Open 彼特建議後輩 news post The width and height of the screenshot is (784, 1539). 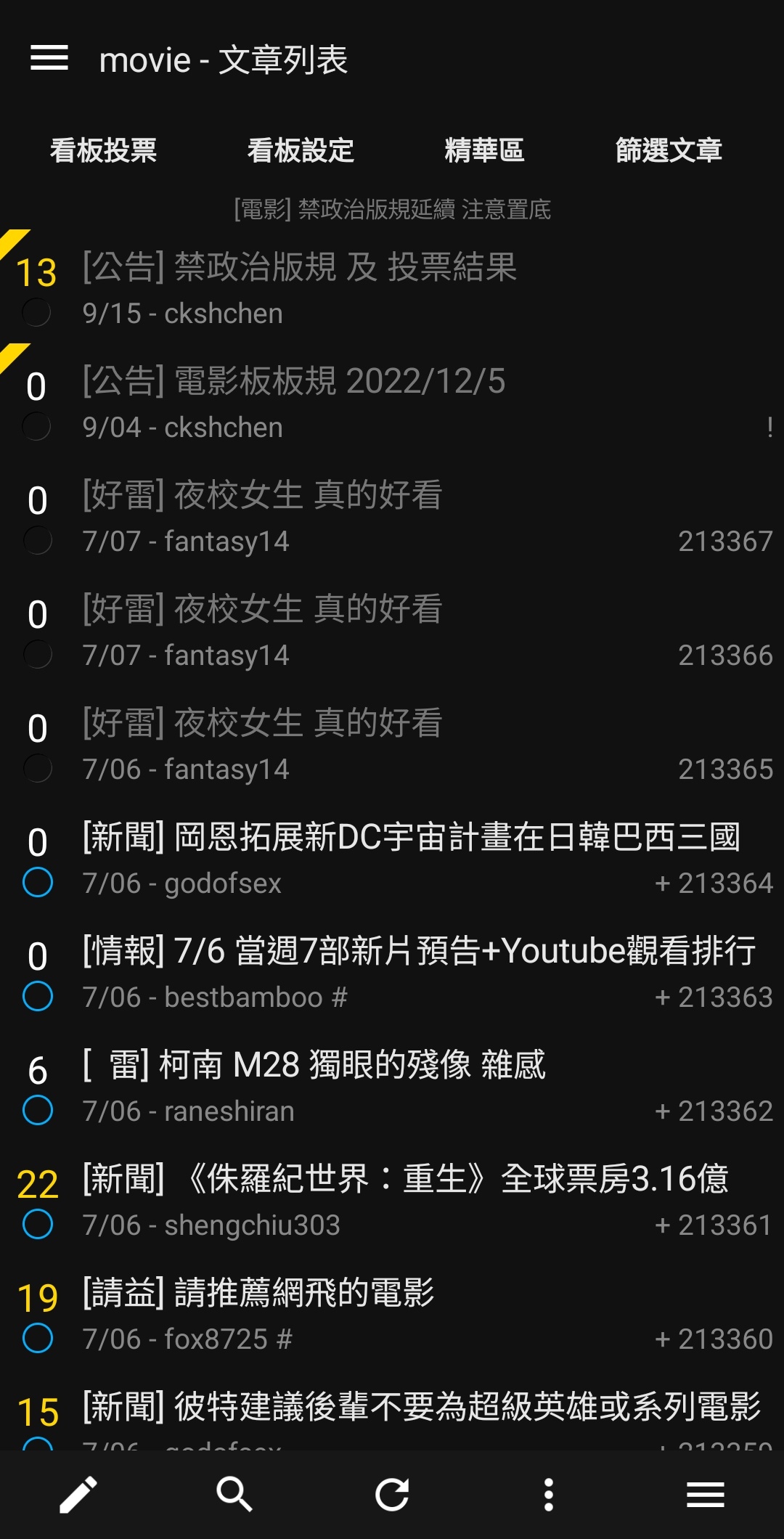[x=392, y=1411]
